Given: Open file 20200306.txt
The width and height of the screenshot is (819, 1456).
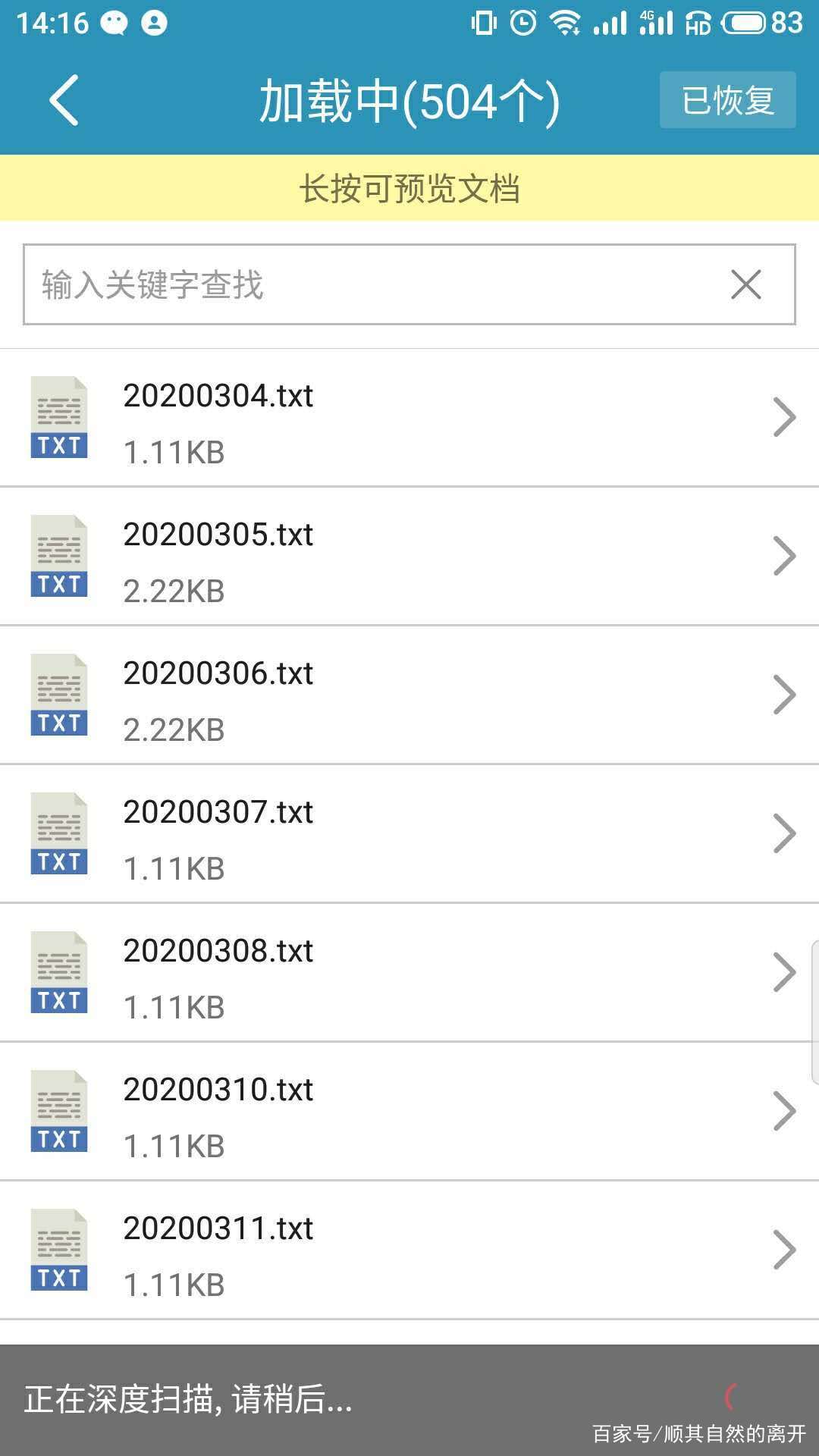Looking at the screenshot, I should (x=409, y=696).
